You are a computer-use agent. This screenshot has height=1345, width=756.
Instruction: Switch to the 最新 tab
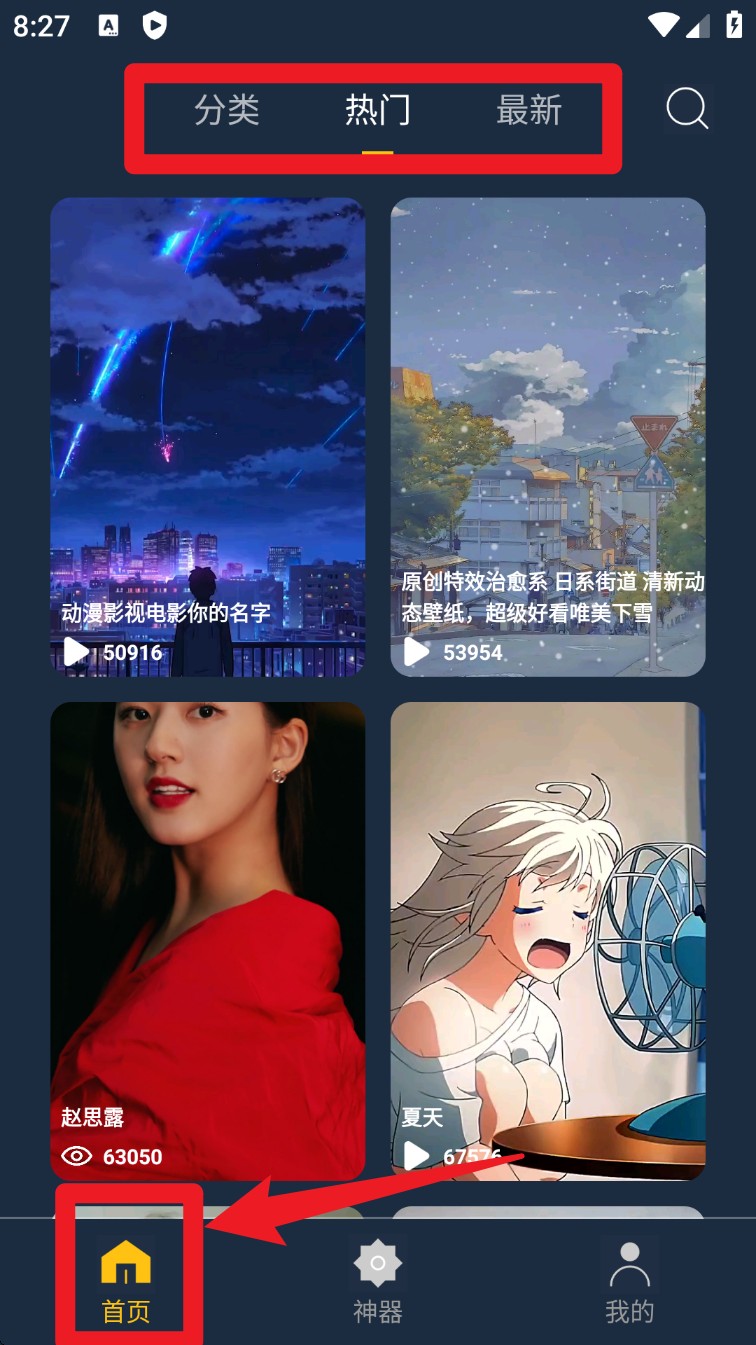(x=529, y=110)
